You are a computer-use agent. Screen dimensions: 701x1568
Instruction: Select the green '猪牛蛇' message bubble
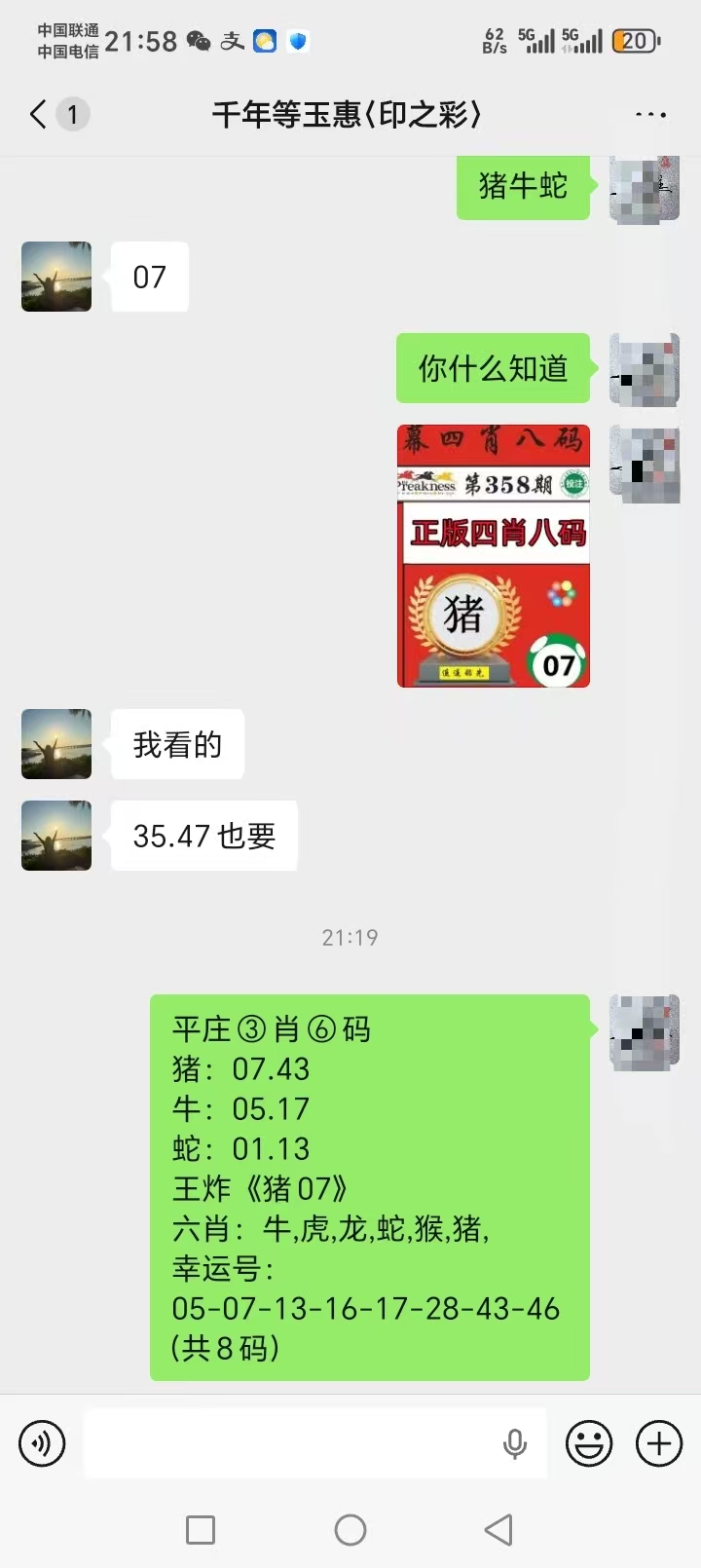[x=523, y=187]
